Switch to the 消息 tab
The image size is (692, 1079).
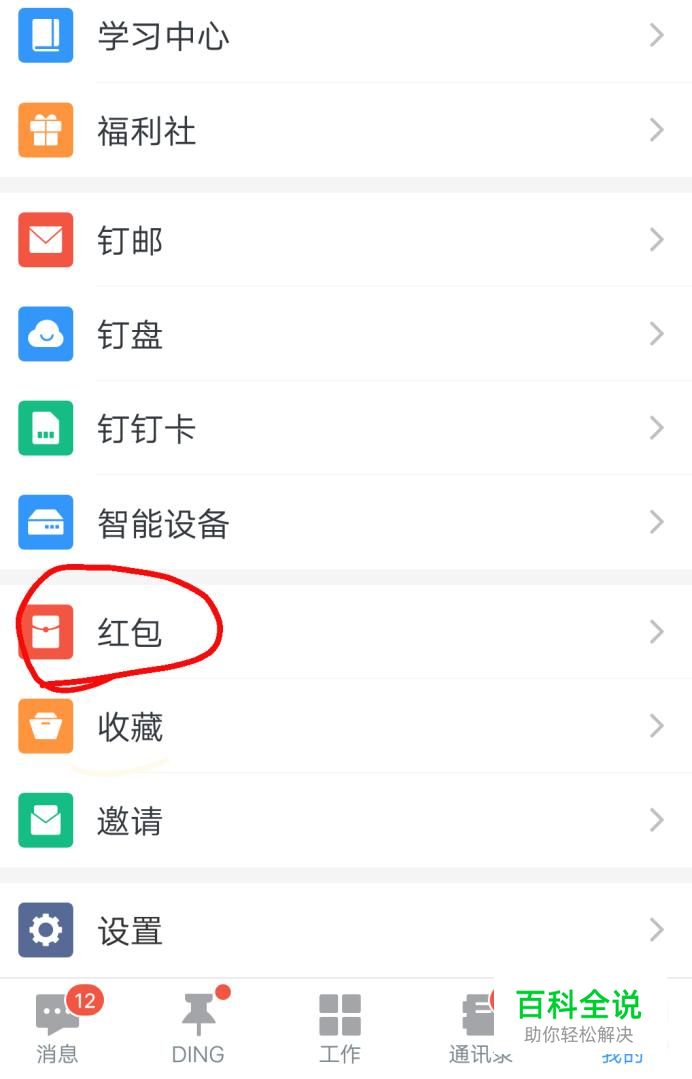pyautogui.click(x=57, y=1028)
